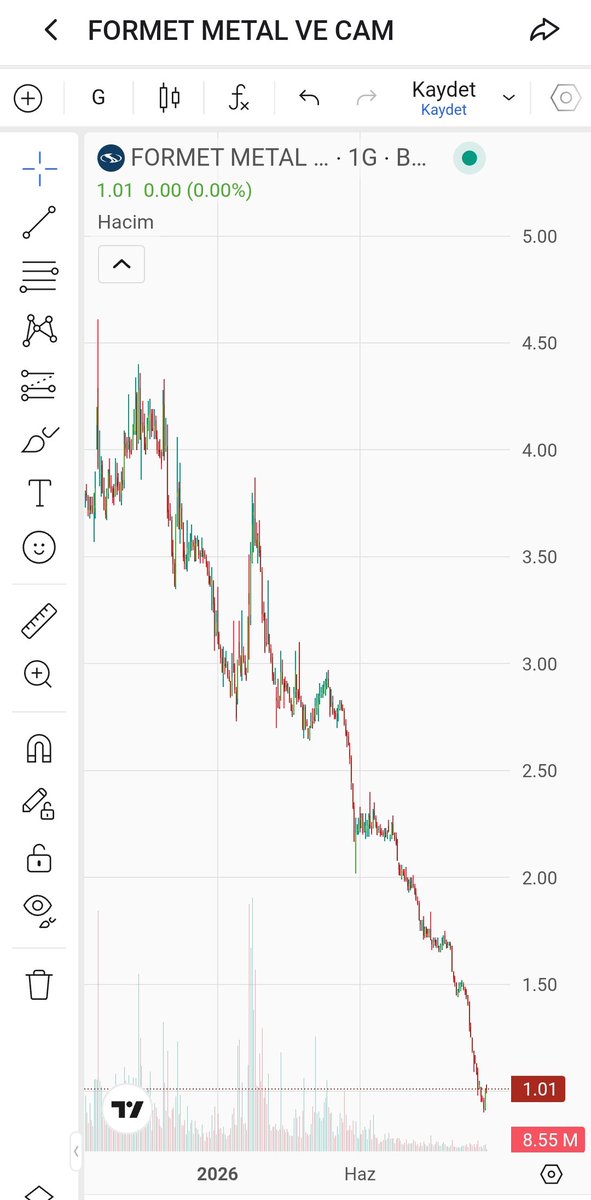Activate the ruler measure tool
This screenshot has width=591, height=1200.
click(x=39, y=620)
